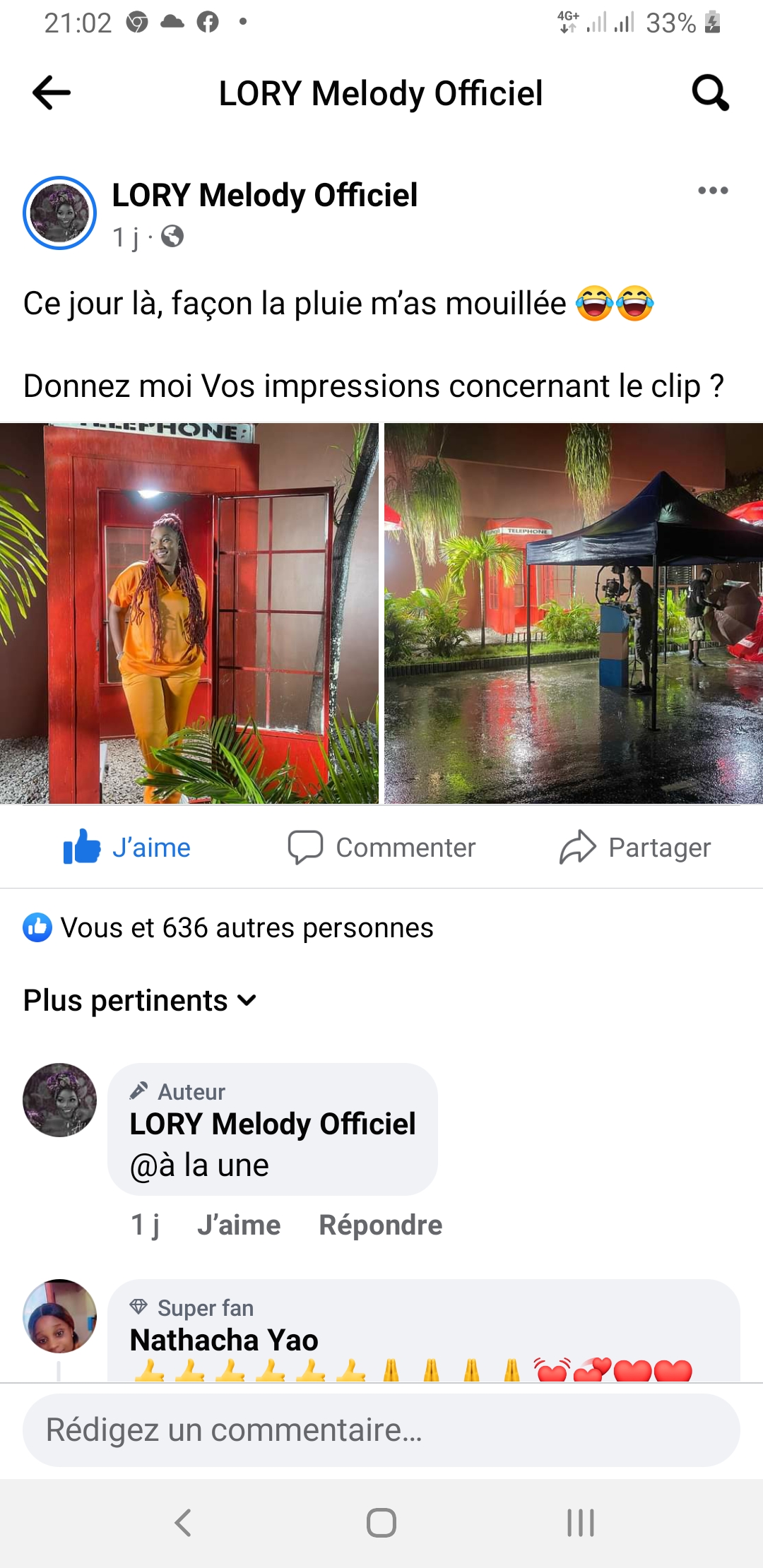Open Nathacha Yao's profile

click(x=224, y=1340)
